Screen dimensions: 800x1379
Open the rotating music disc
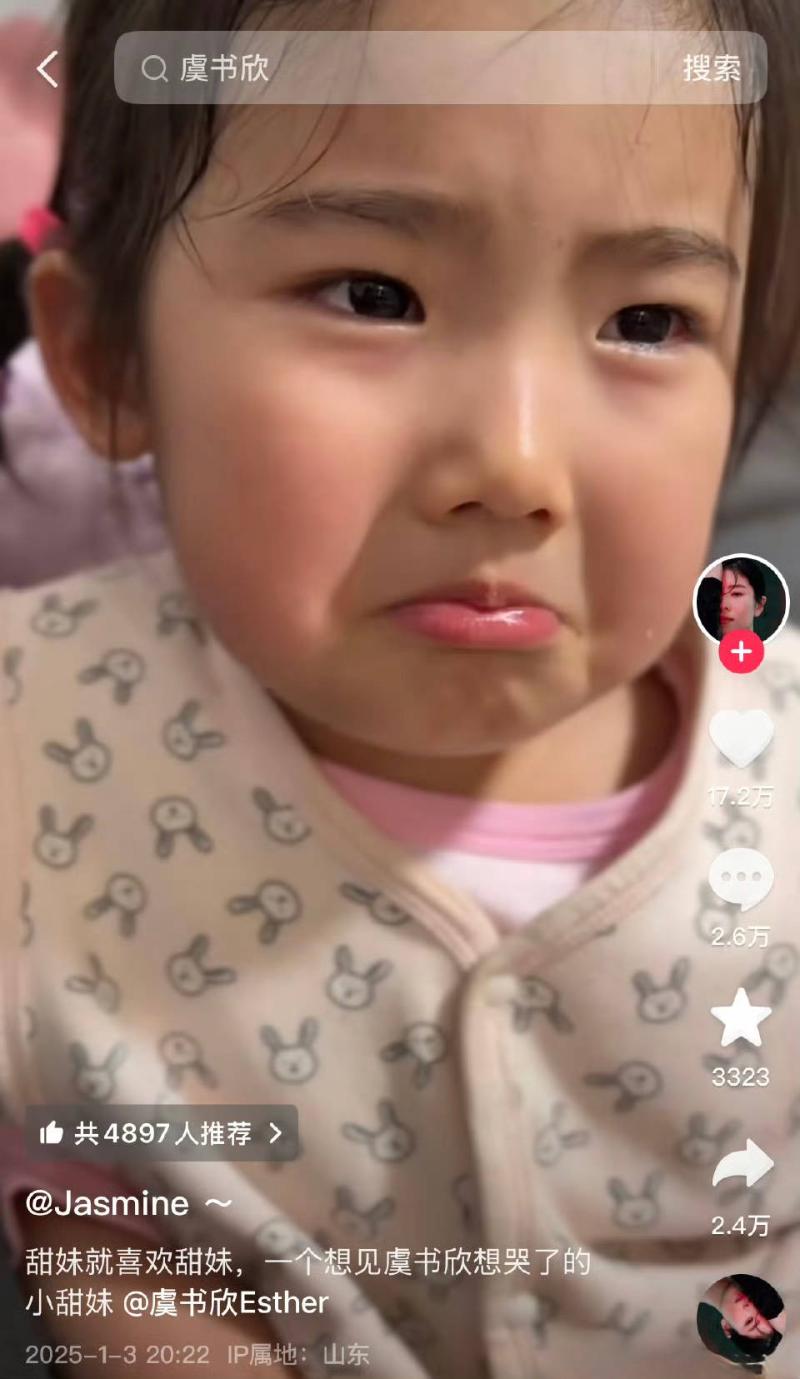point(741,1320)
